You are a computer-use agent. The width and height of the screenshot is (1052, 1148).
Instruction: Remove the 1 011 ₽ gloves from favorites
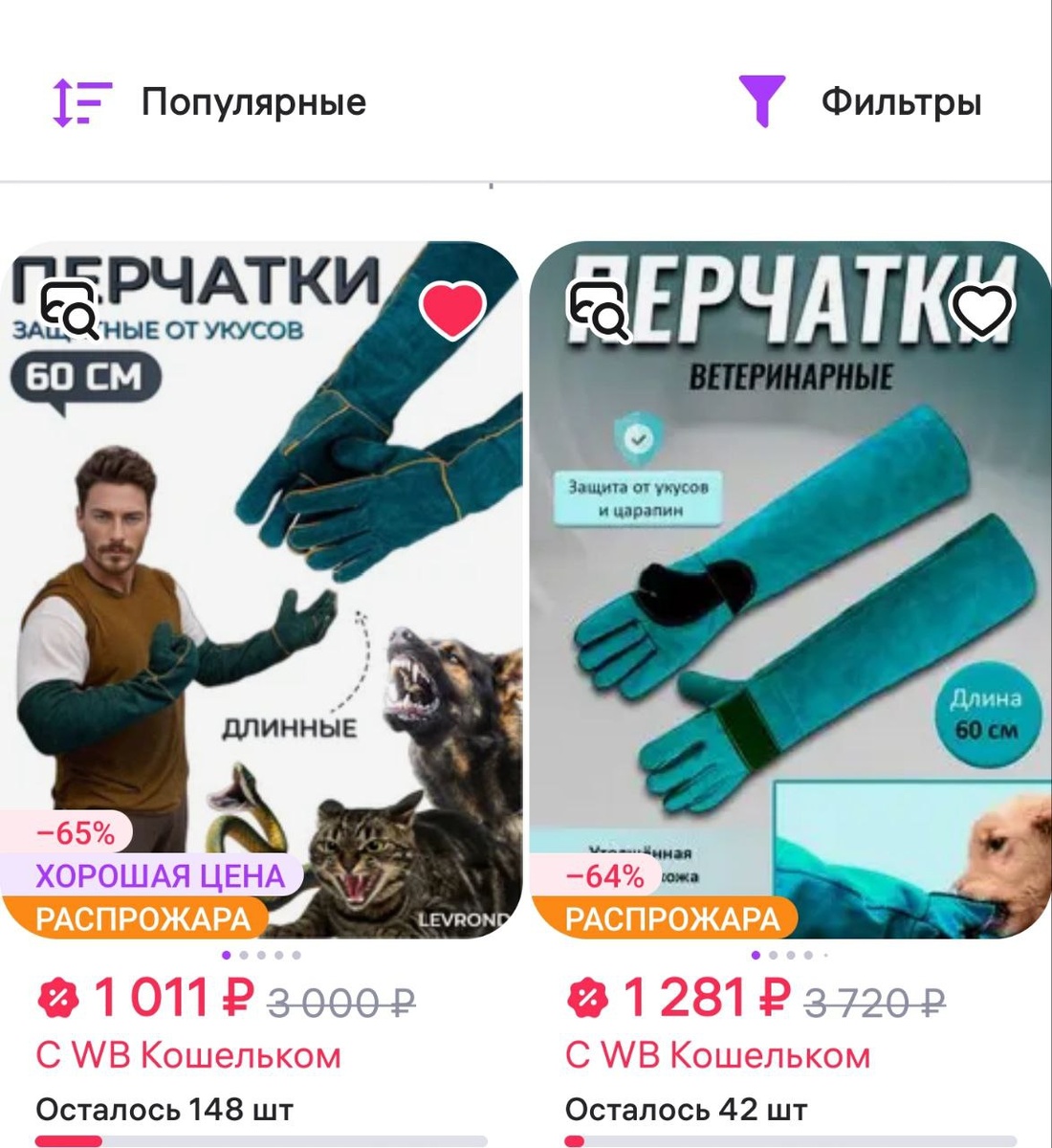pyautogui.click(x=453, y=309)
